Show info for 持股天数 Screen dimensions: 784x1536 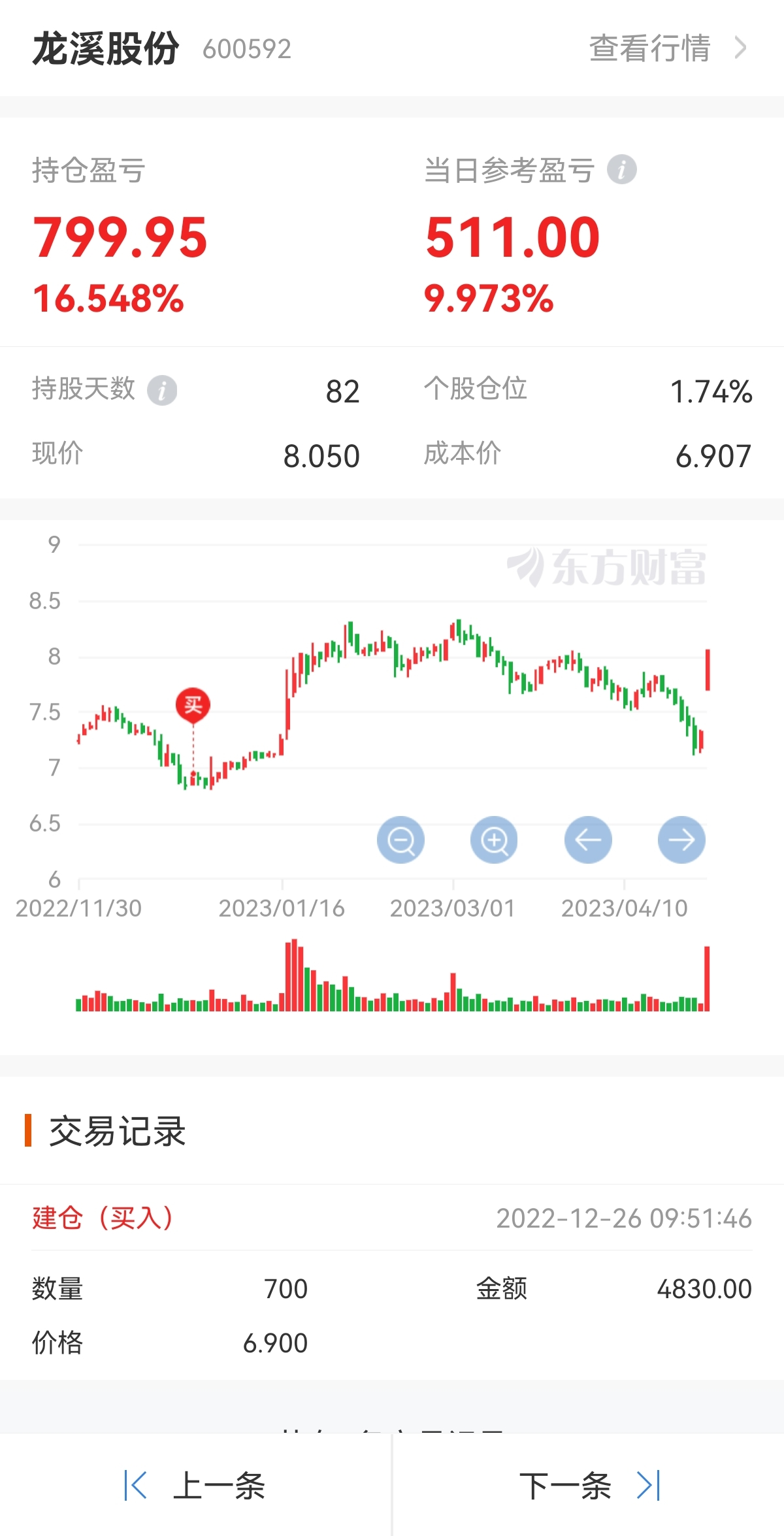click(162, 391)
